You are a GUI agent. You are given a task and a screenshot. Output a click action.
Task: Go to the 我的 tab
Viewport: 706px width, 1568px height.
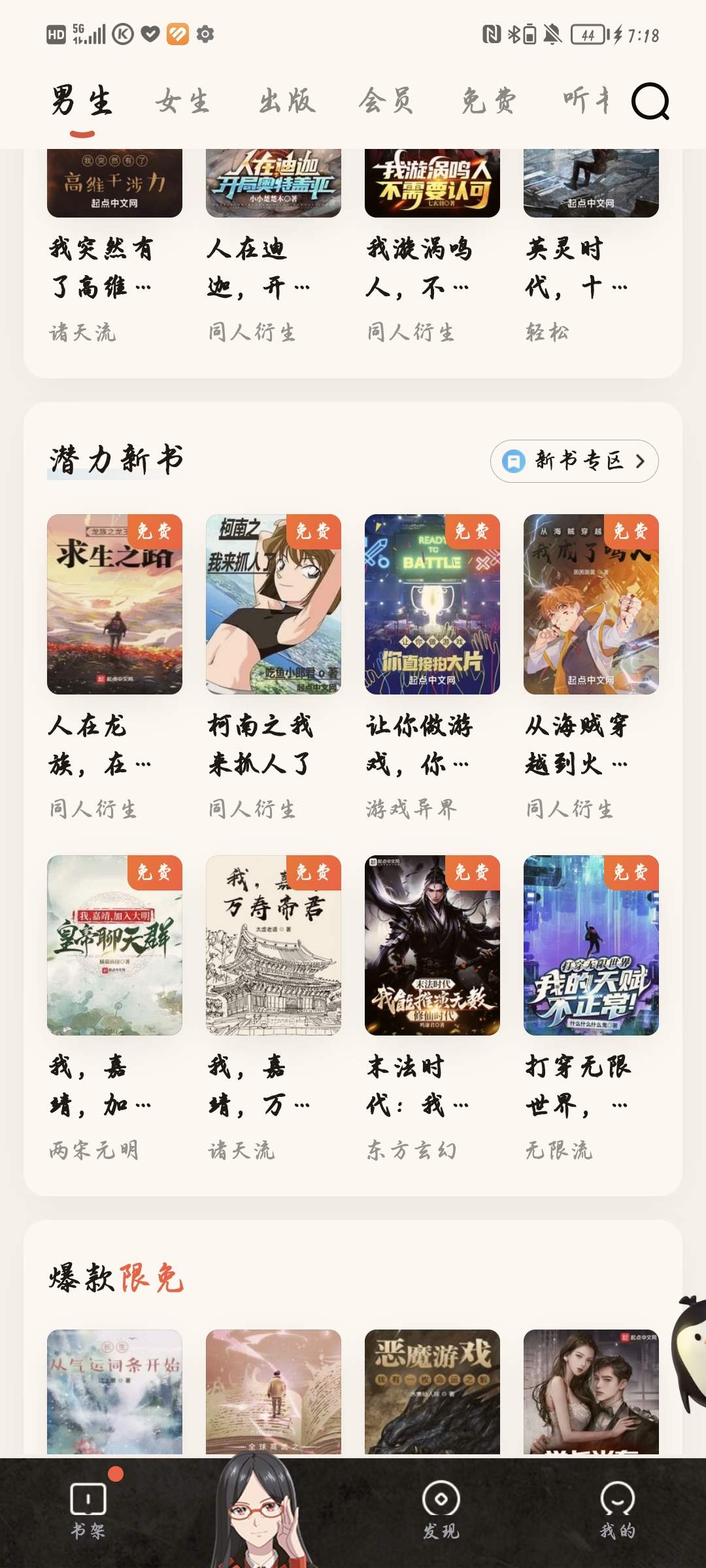click(x=617, y=1509)
